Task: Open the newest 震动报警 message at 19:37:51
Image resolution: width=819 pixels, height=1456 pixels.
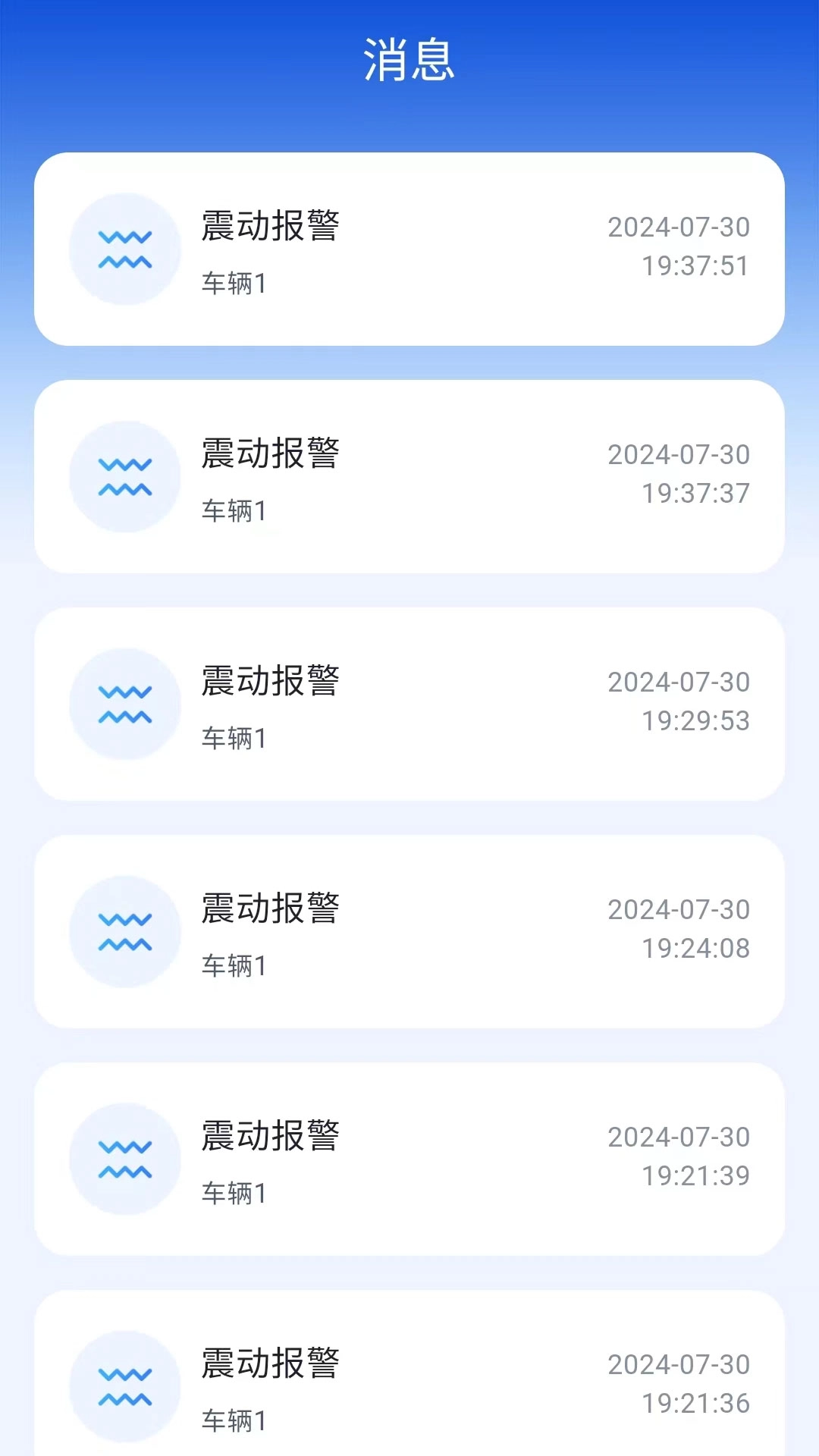Action: tap(409, 250)
